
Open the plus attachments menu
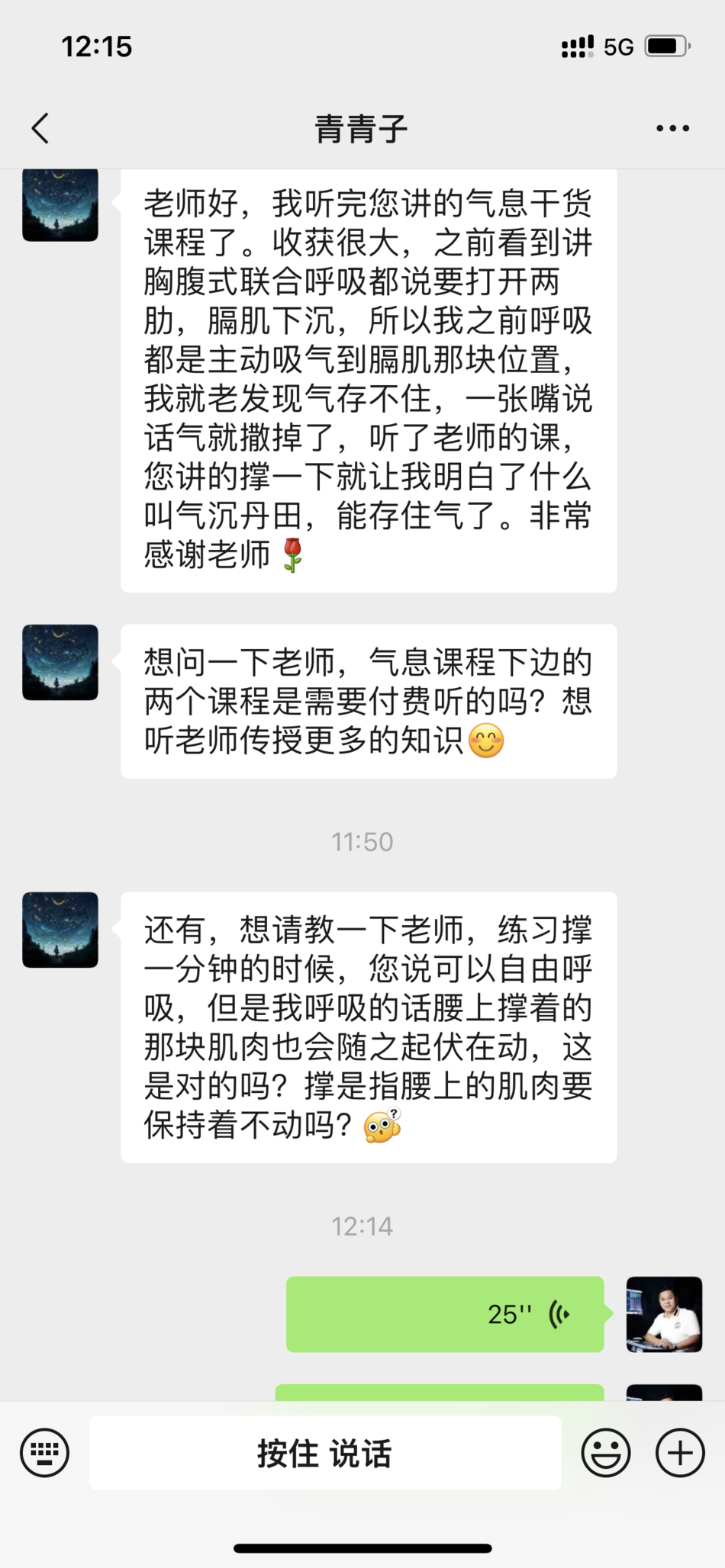(x=680, y=1453)
